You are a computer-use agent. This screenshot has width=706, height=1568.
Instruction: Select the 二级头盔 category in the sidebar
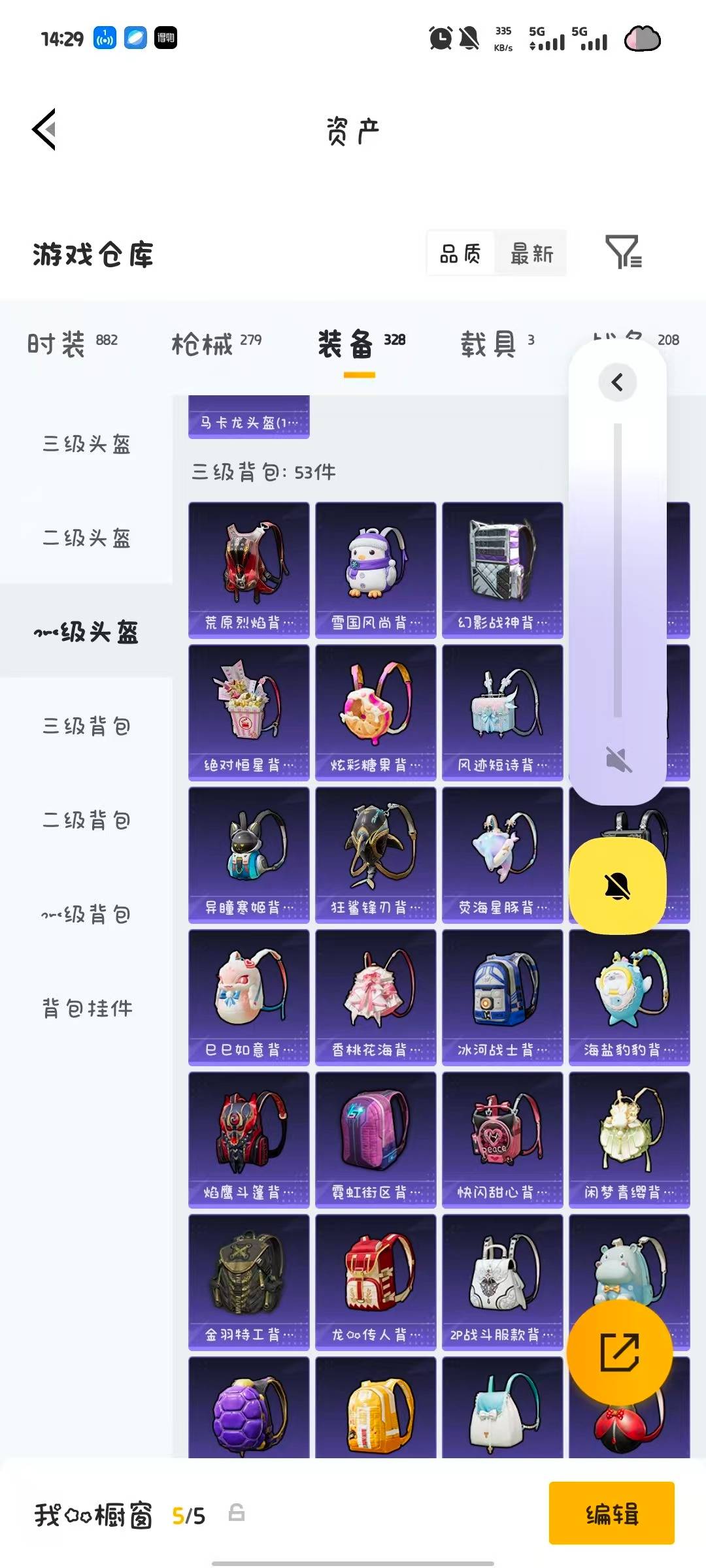[86, 539]
